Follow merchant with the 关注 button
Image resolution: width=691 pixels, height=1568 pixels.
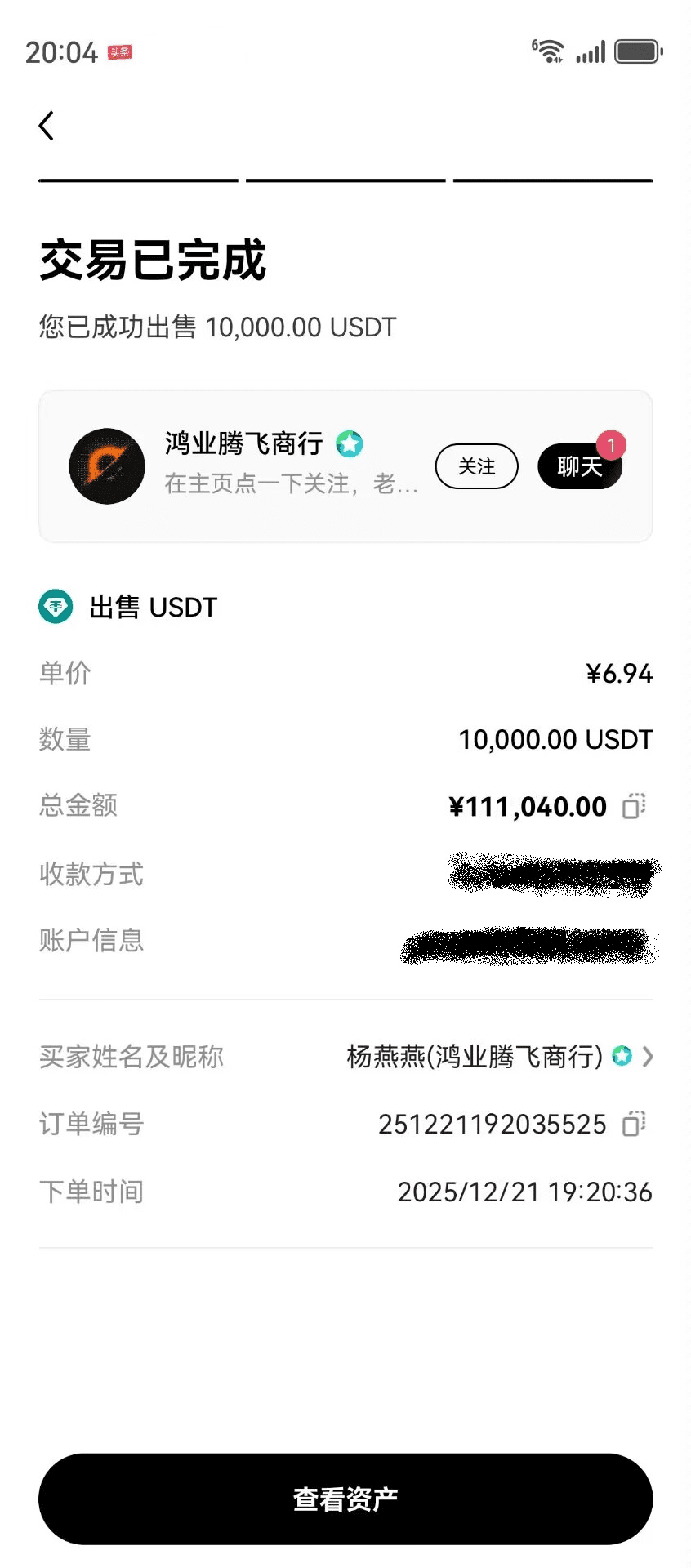point(476,466)
